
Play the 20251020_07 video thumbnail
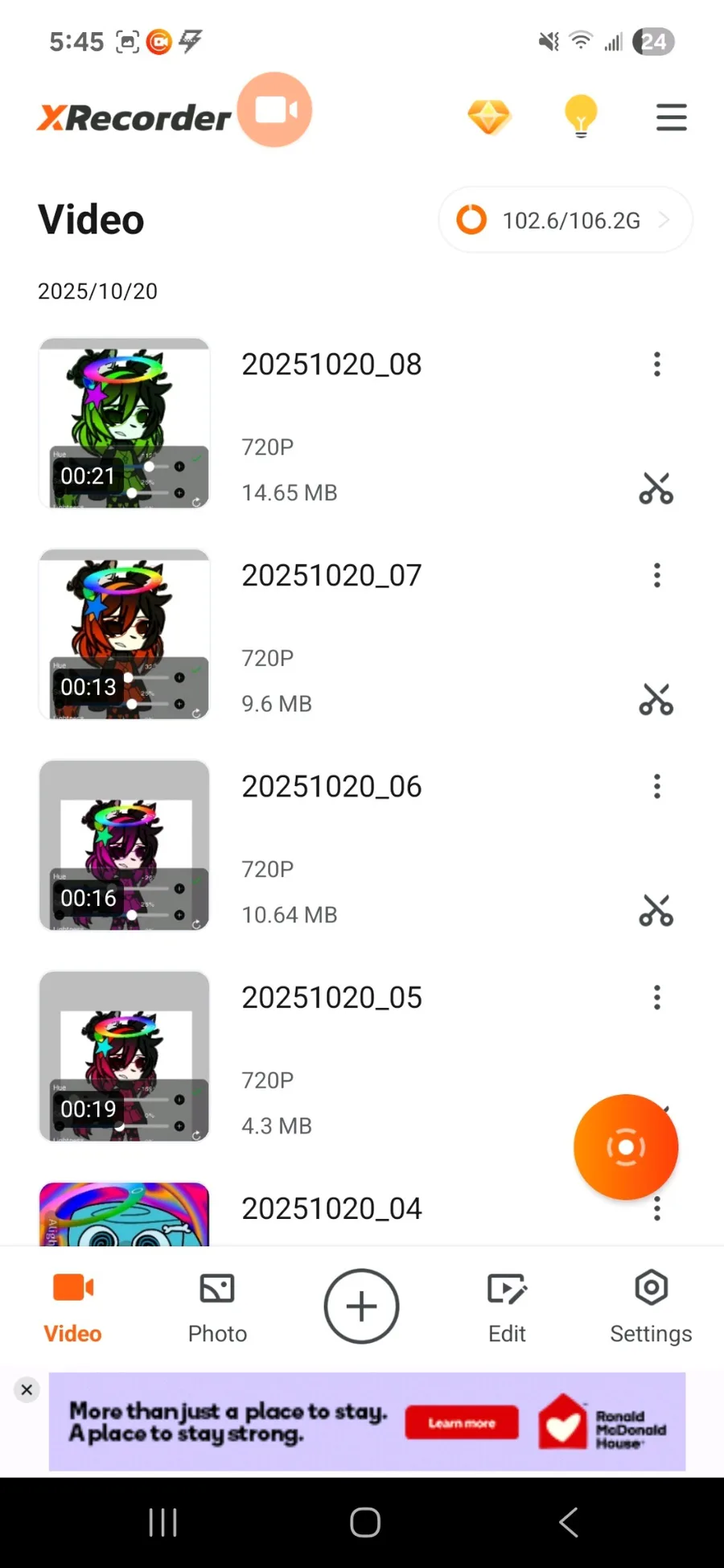pyautogui.click(x=125, y=634)
